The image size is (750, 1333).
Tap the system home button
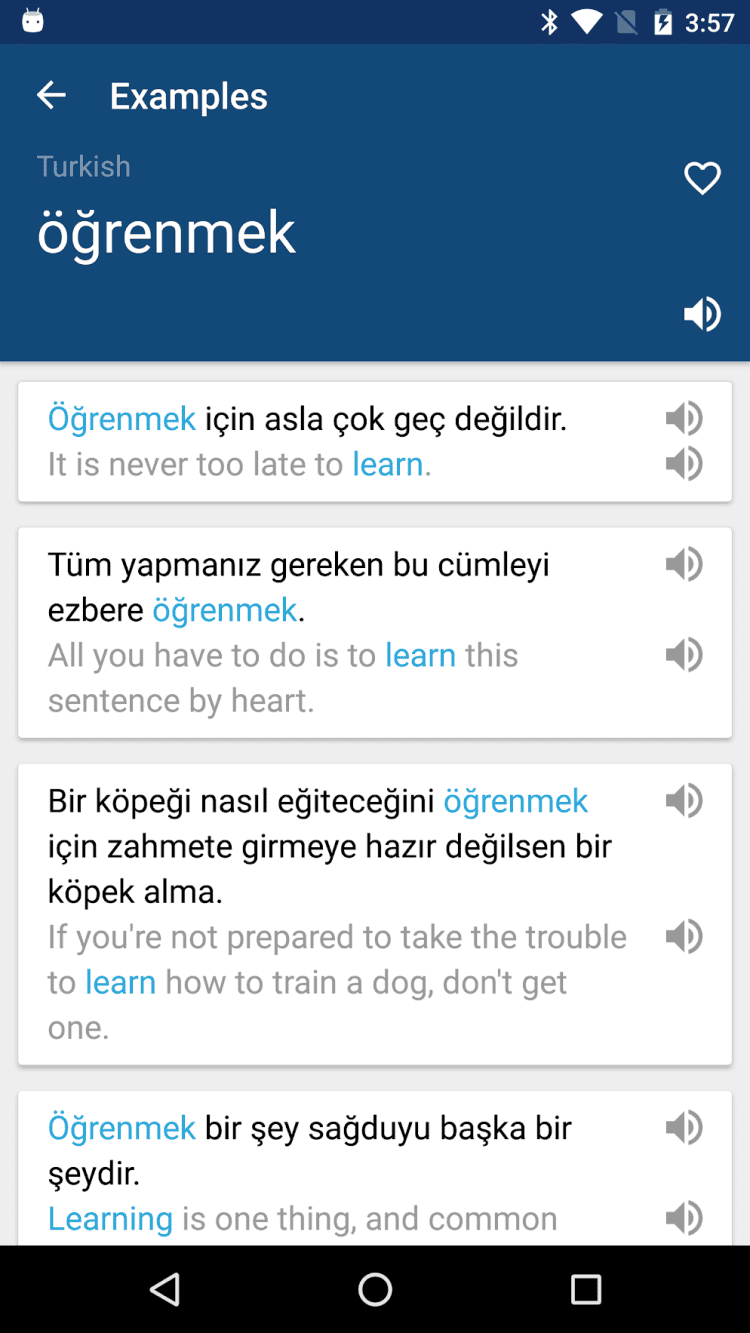(x=375, y=1289)
